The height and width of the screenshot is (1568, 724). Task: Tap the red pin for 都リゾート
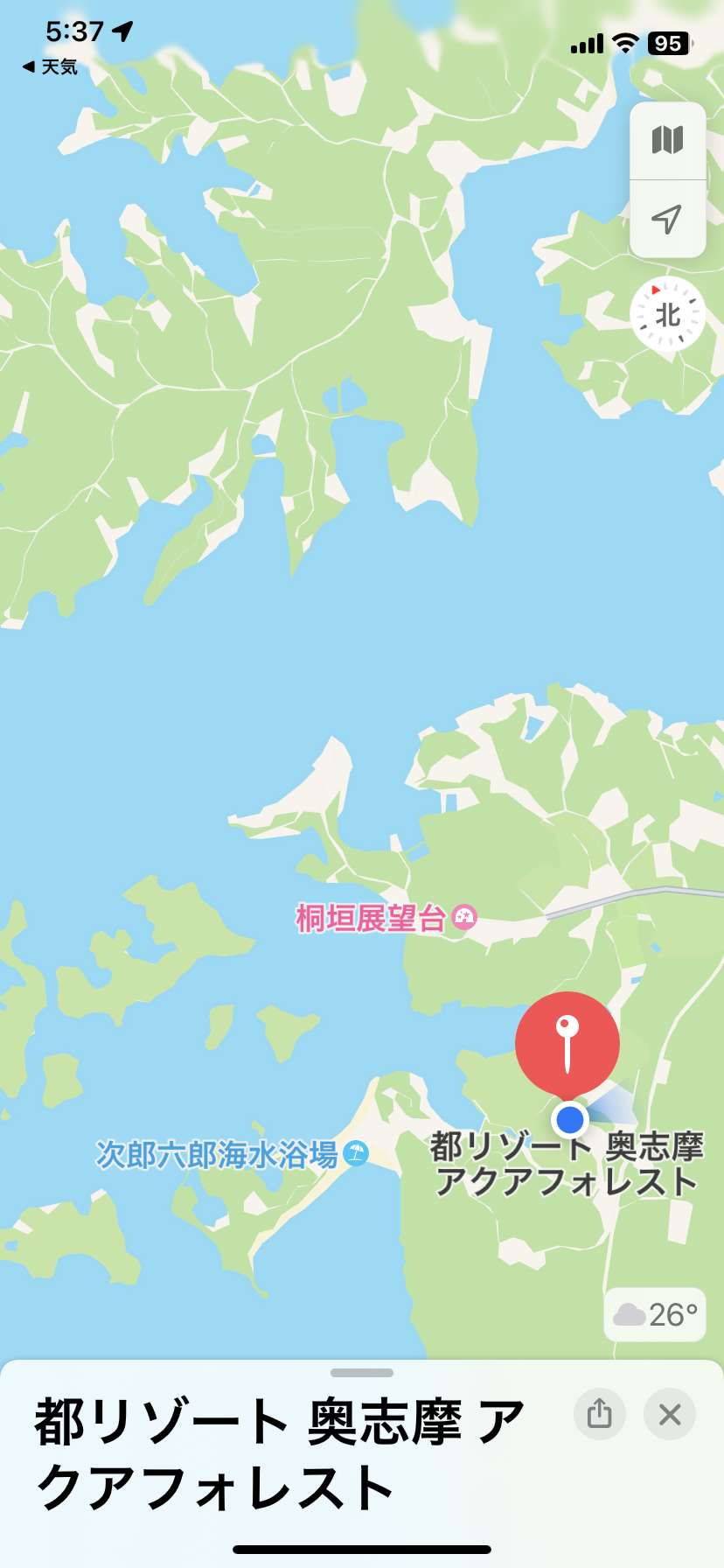[567, 1043]
